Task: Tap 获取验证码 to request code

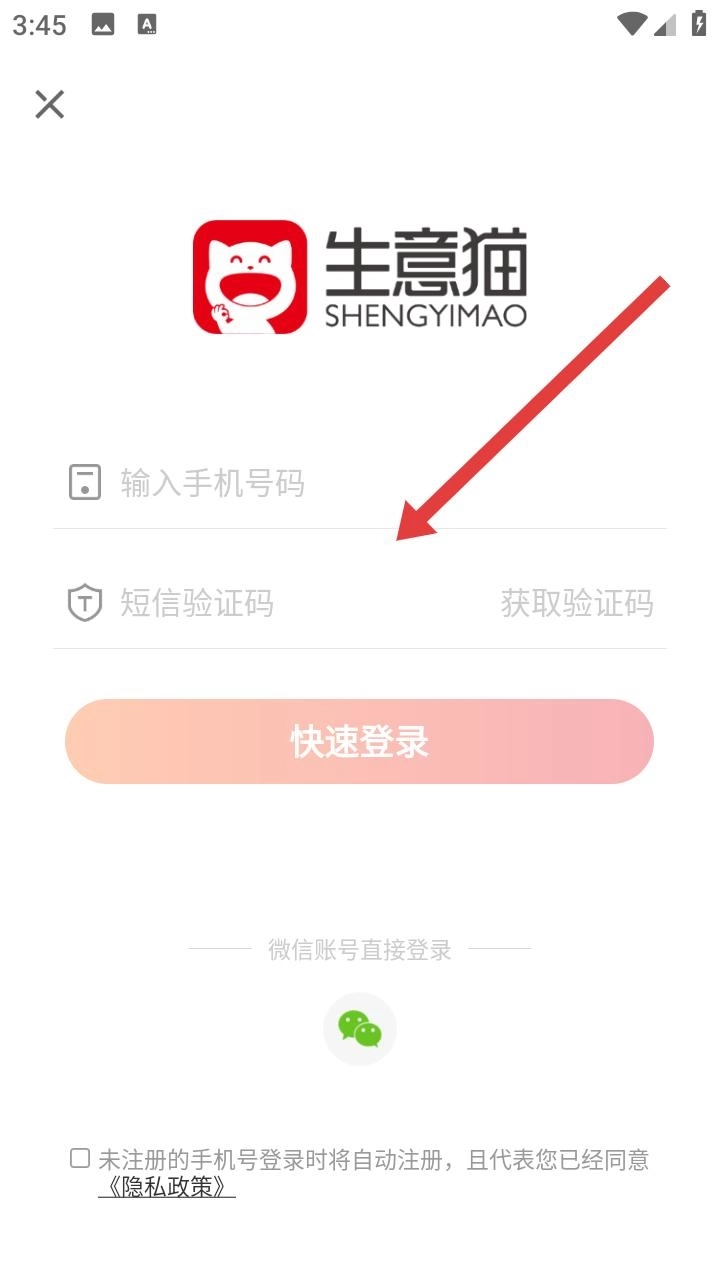Action: [576, 603]
